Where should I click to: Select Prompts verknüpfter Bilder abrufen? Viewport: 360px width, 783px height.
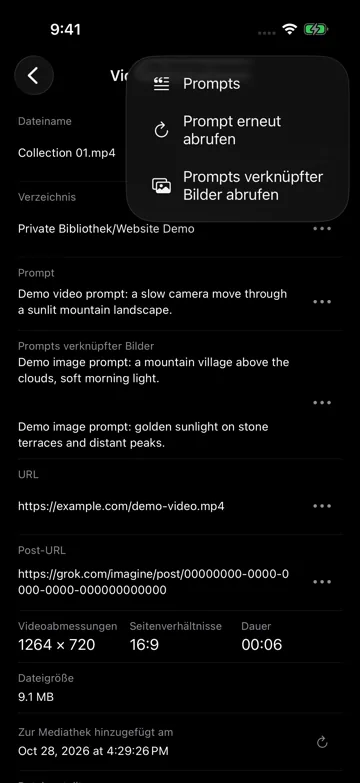(237, 186)
